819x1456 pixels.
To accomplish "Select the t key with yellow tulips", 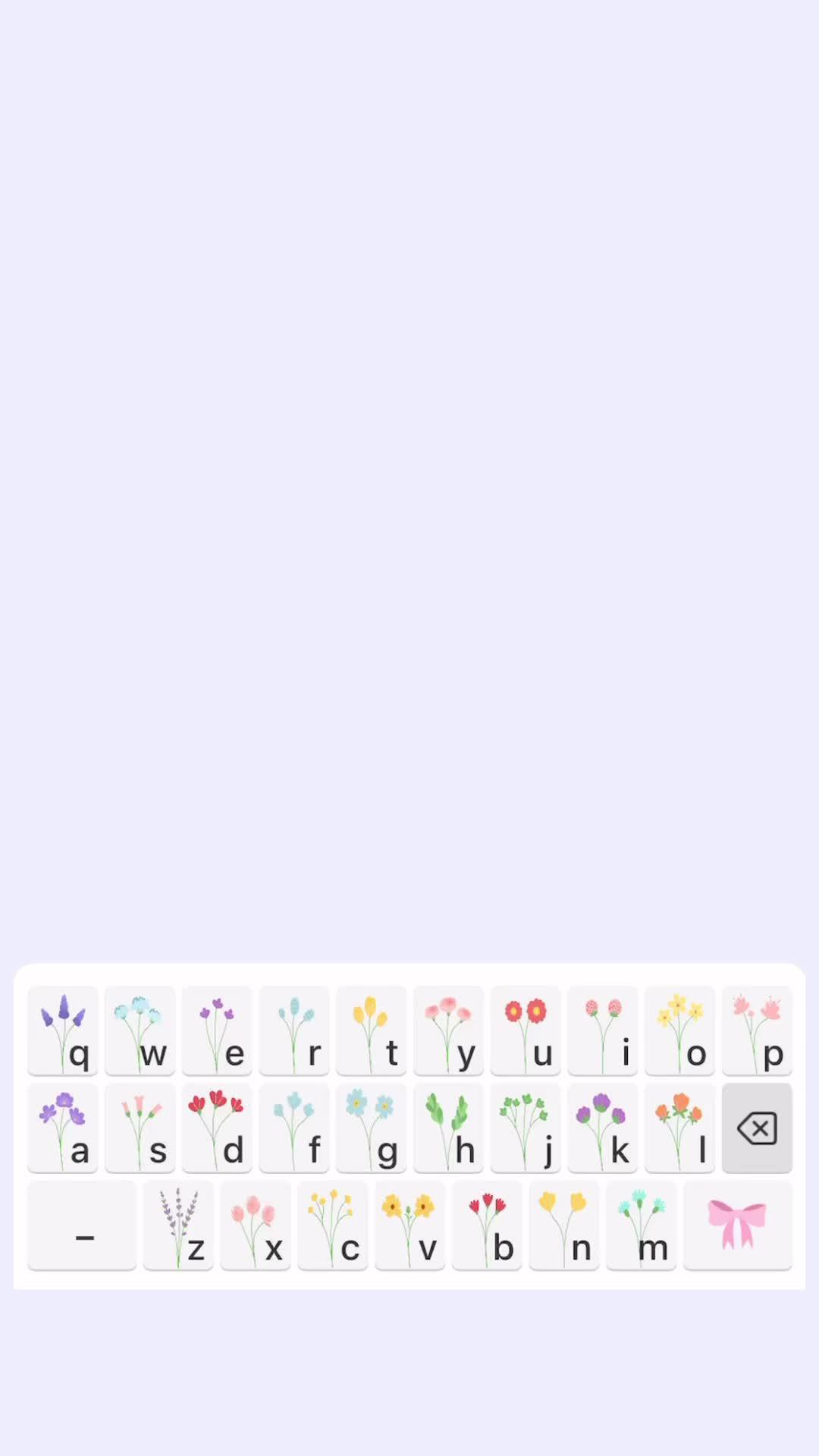I will point(370,1031).
